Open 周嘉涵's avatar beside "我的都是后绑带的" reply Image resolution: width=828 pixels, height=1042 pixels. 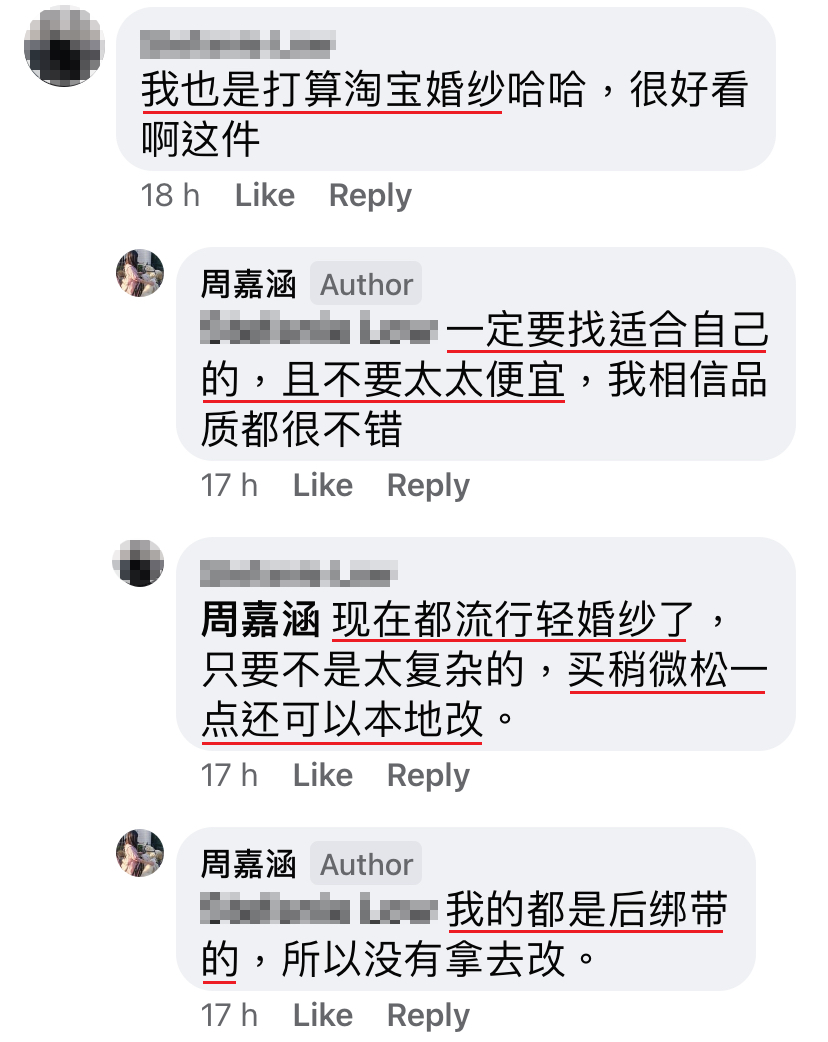click(x=140, y=853)
